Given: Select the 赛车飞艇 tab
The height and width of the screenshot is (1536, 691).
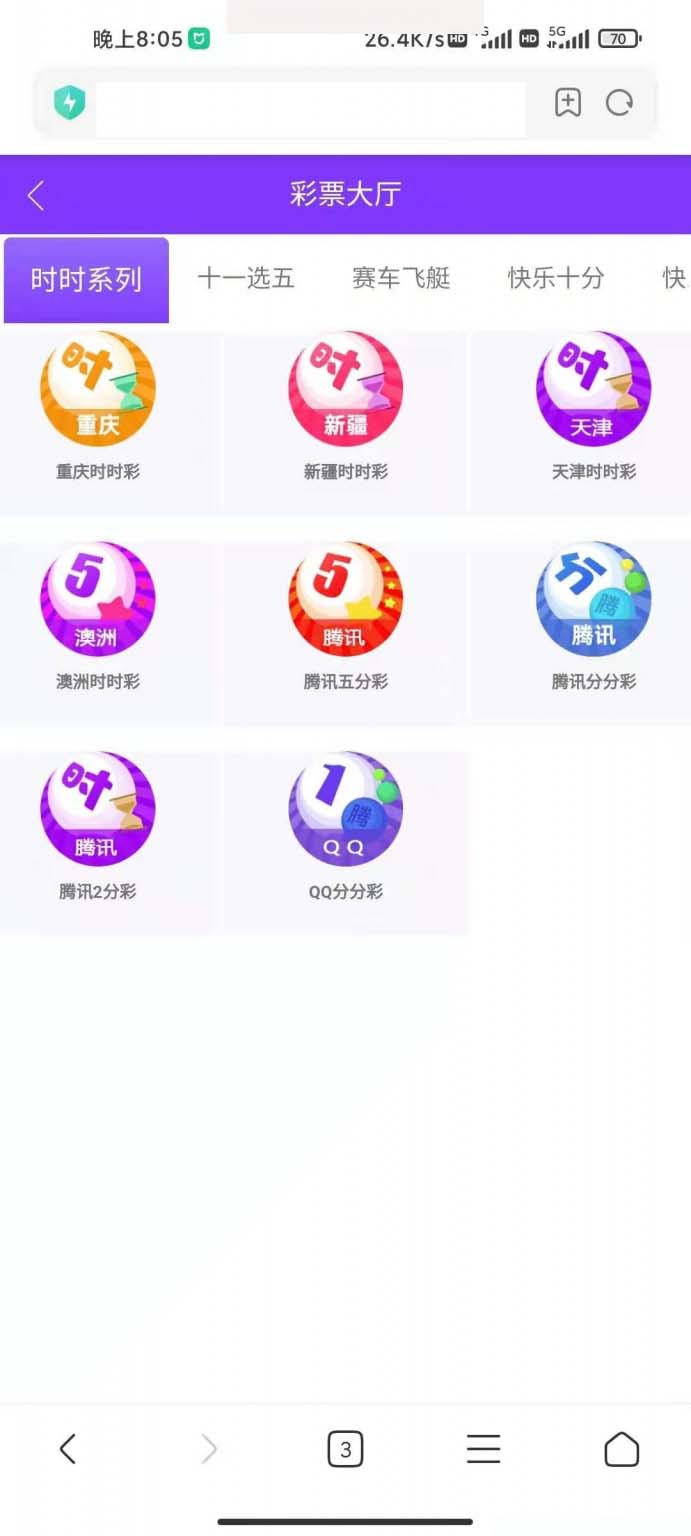Looking at the screenshot, I should (401, 279).
